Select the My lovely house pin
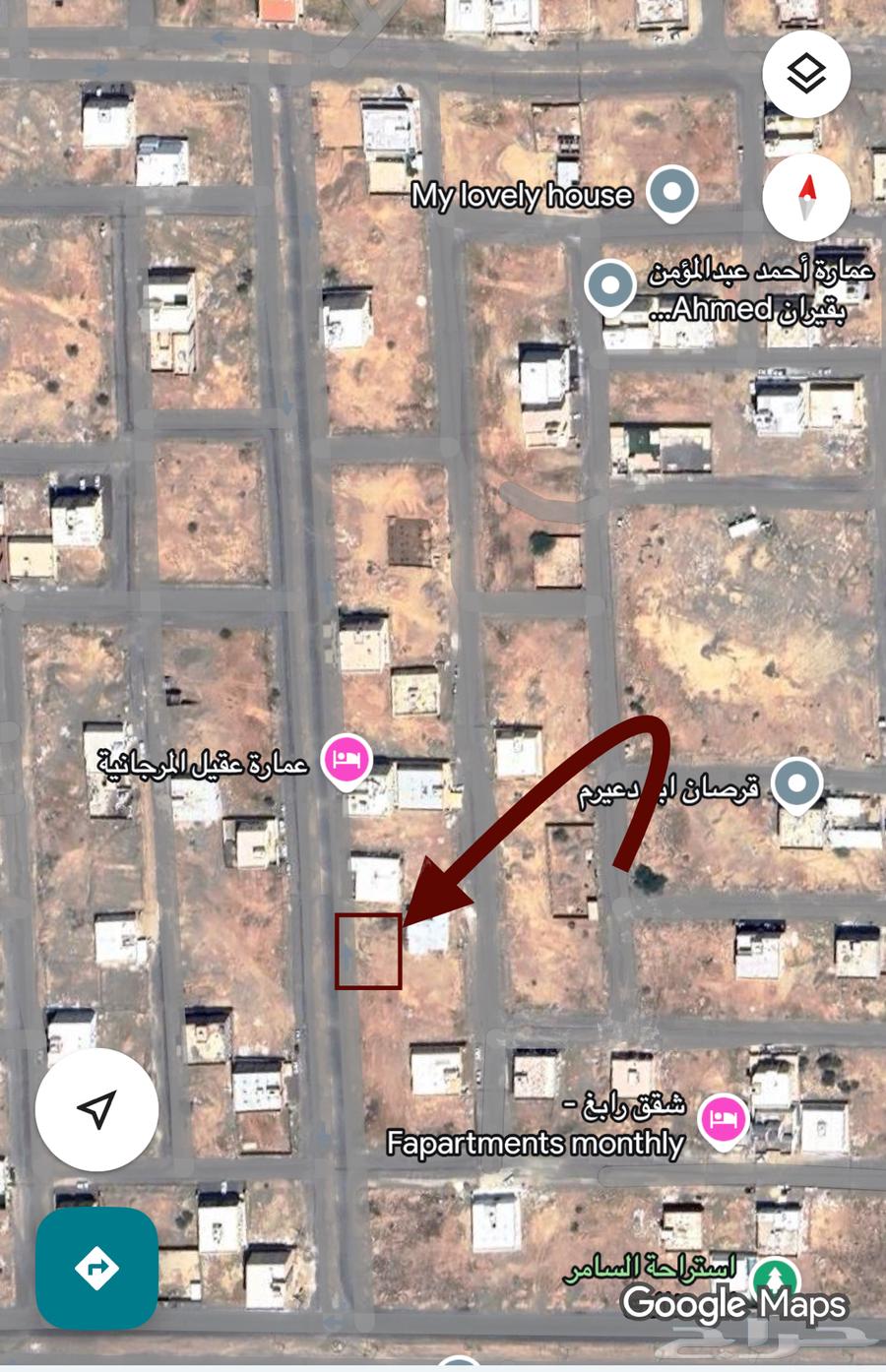Viewport: 886px width, 1372px height. pos(673,190)
